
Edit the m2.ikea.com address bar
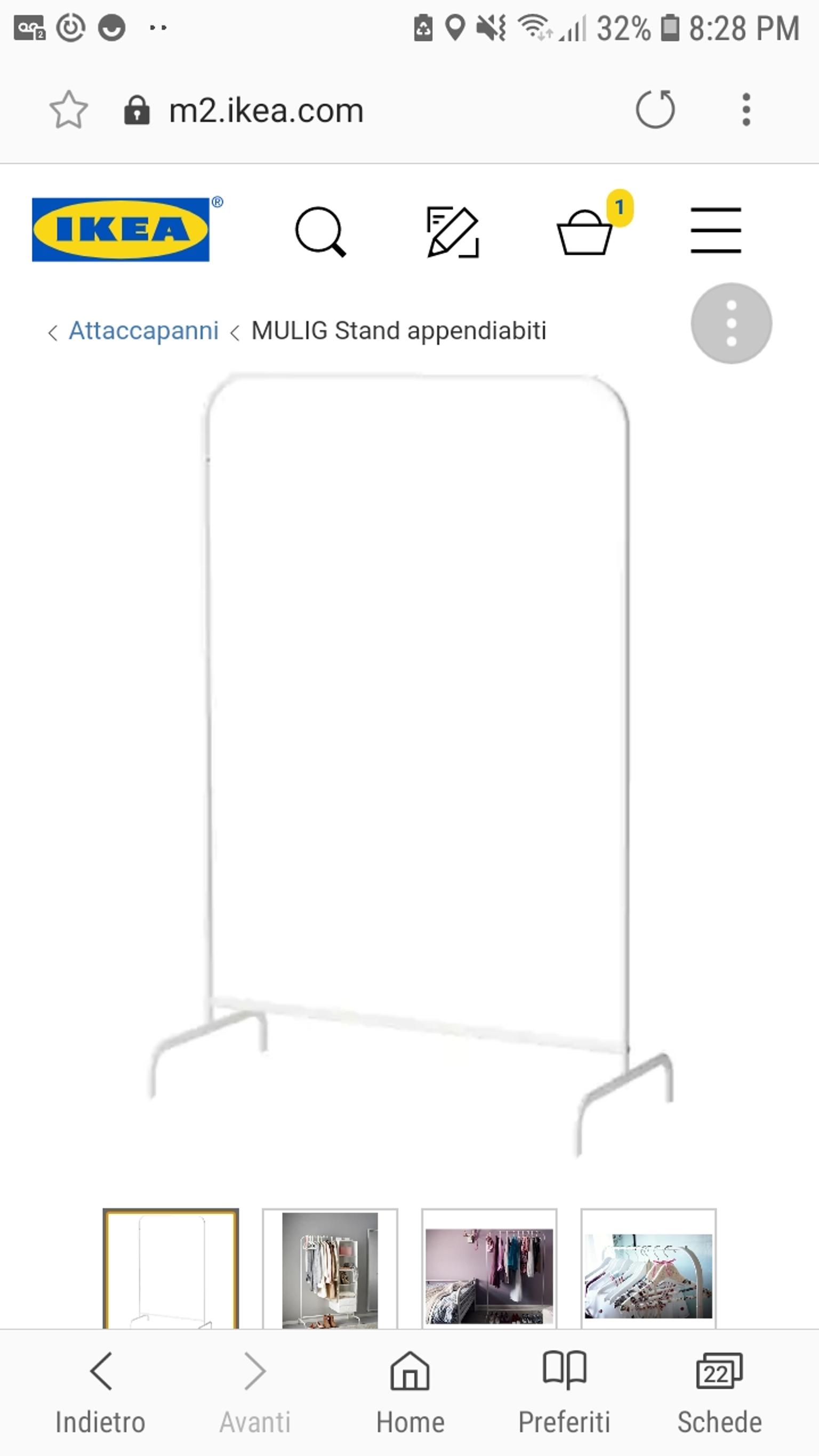coord(266,110)
